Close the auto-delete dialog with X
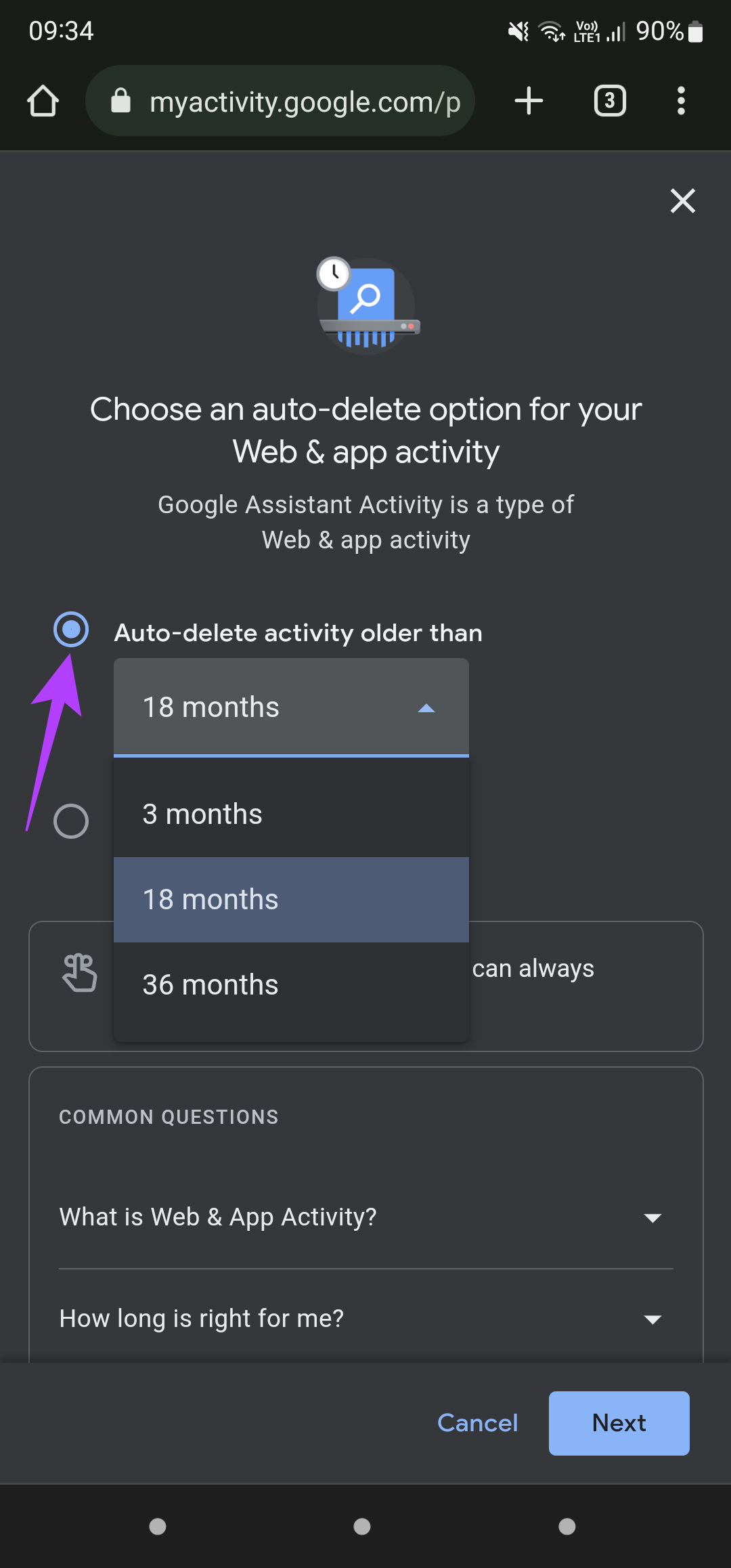 (683, 200)
